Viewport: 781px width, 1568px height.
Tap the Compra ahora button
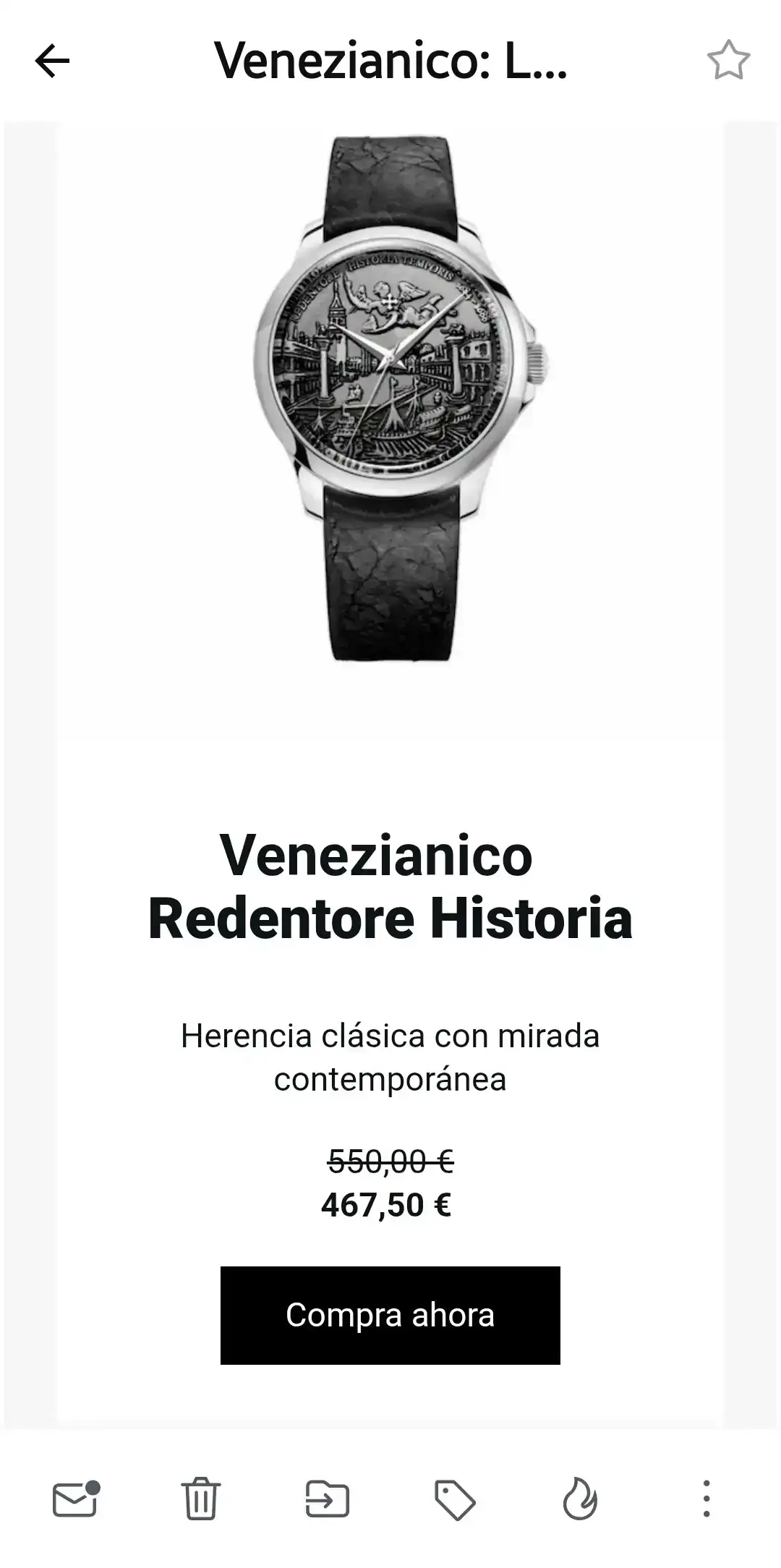[x=390, y=1315]
